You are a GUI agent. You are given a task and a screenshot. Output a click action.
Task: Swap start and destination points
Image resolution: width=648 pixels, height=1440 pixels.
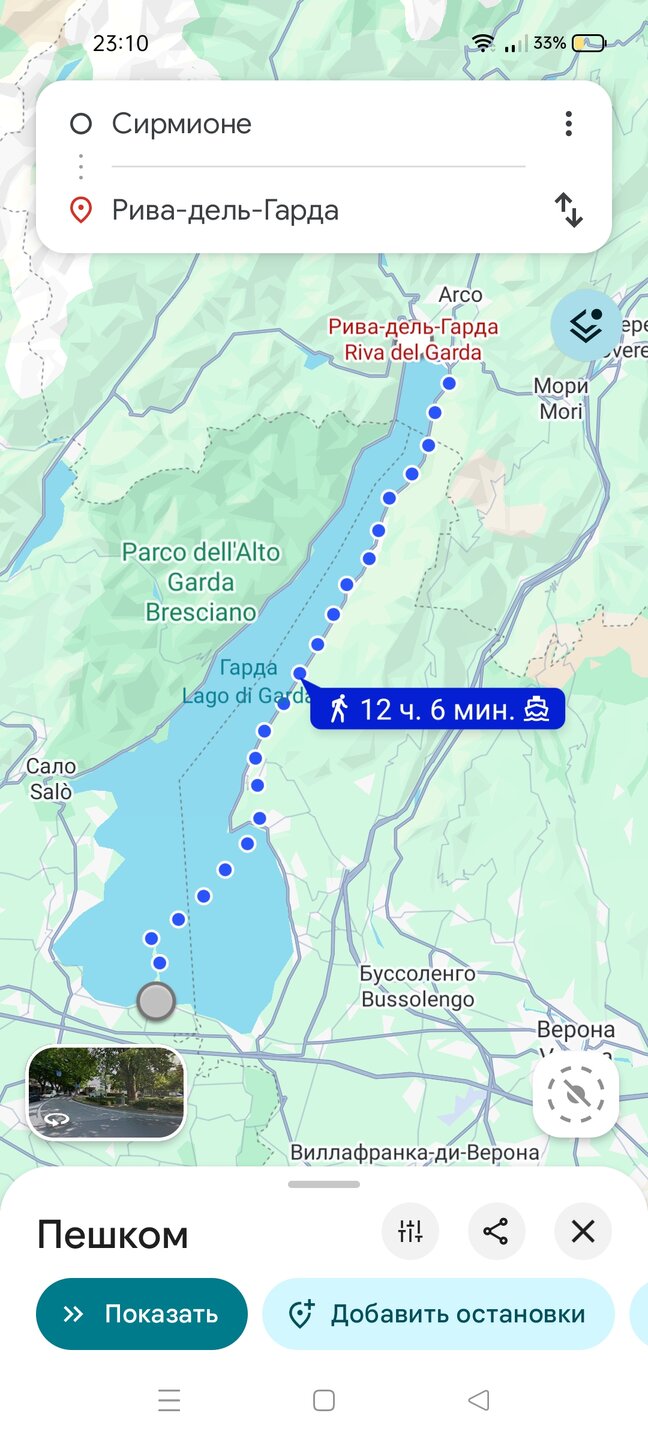click(x=568, y=210)
